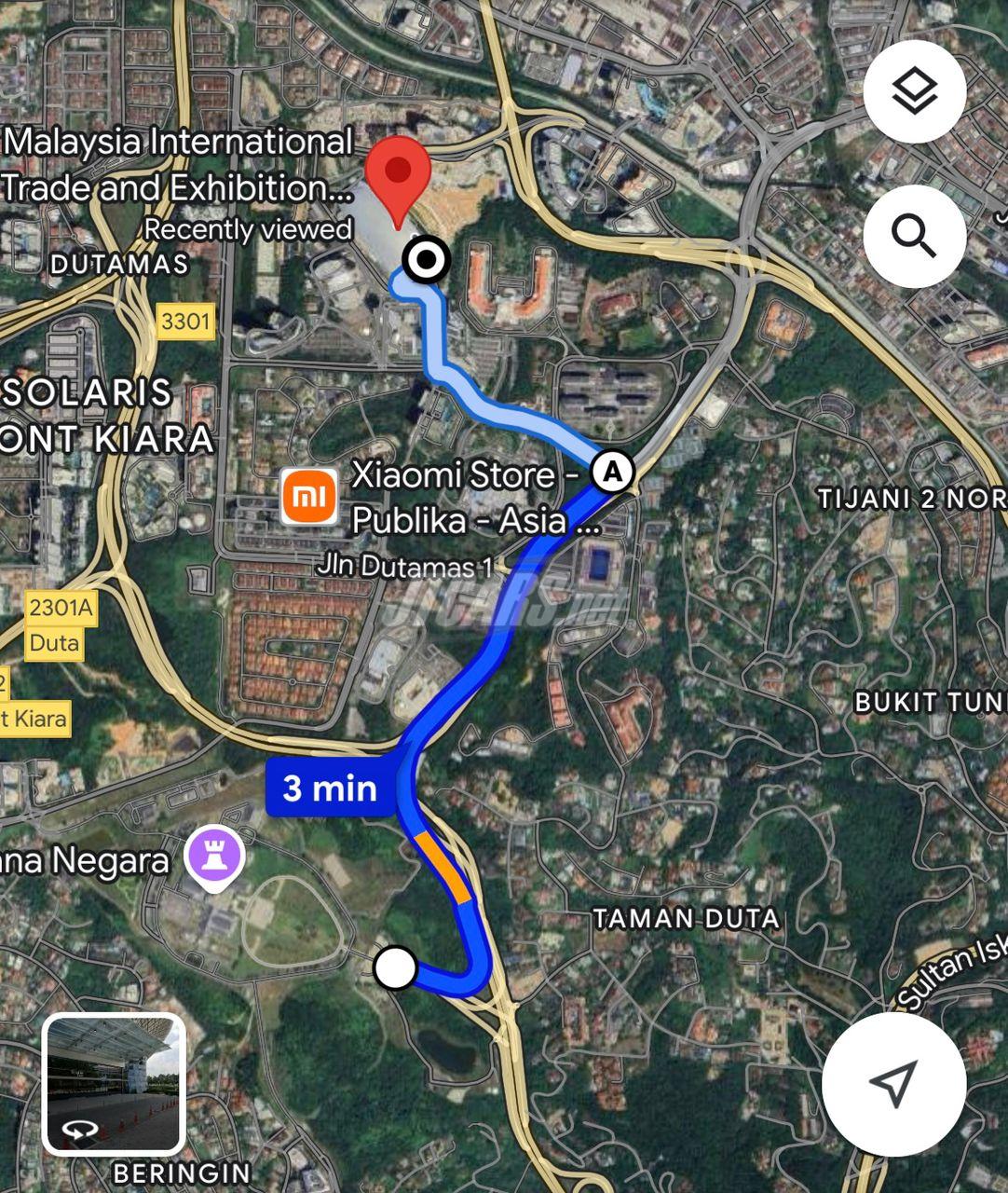Open the Istana Negara landmark marker
The width and height of the screenshot is (1008, 1193).
click(216, 857)
